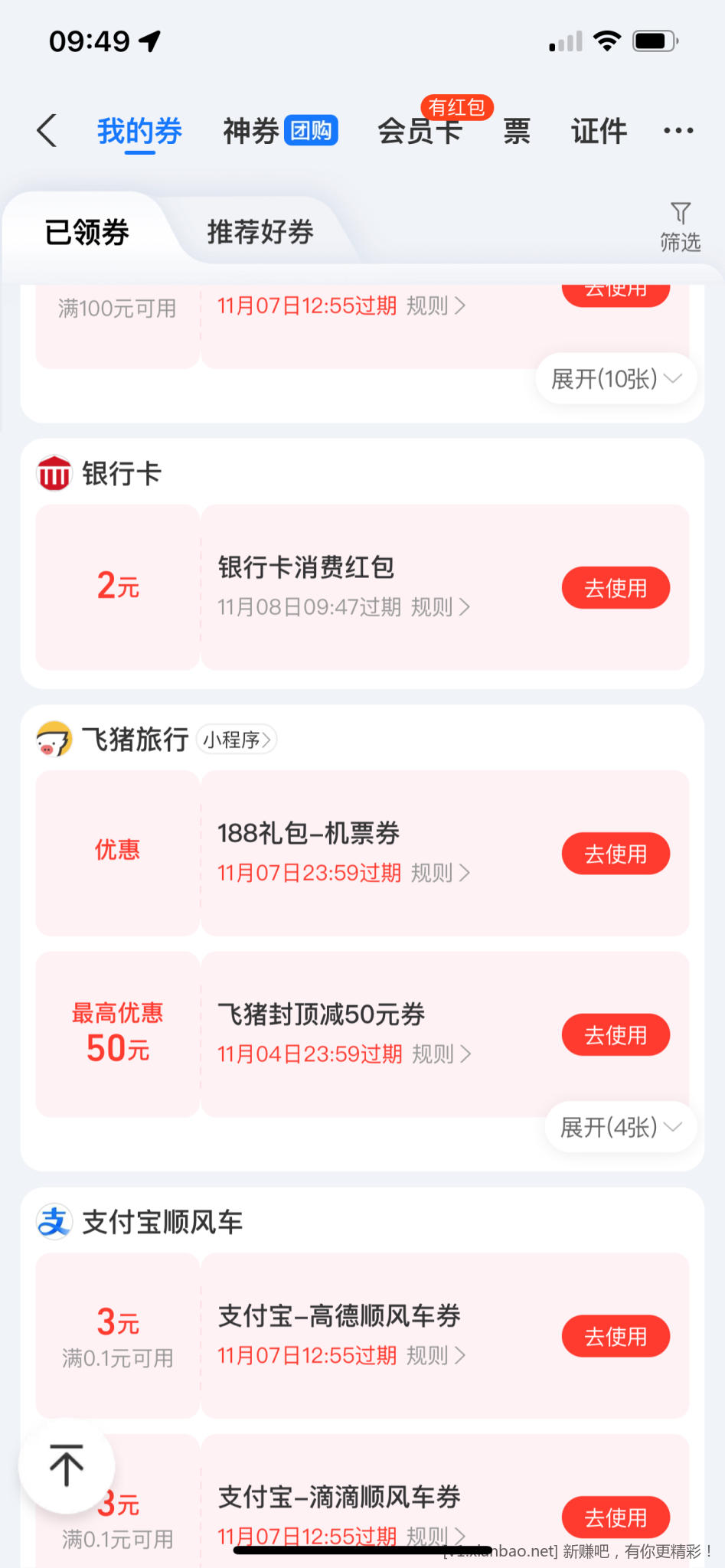Click 去使用 on the 2元 bank coupon

coord(616,587)
